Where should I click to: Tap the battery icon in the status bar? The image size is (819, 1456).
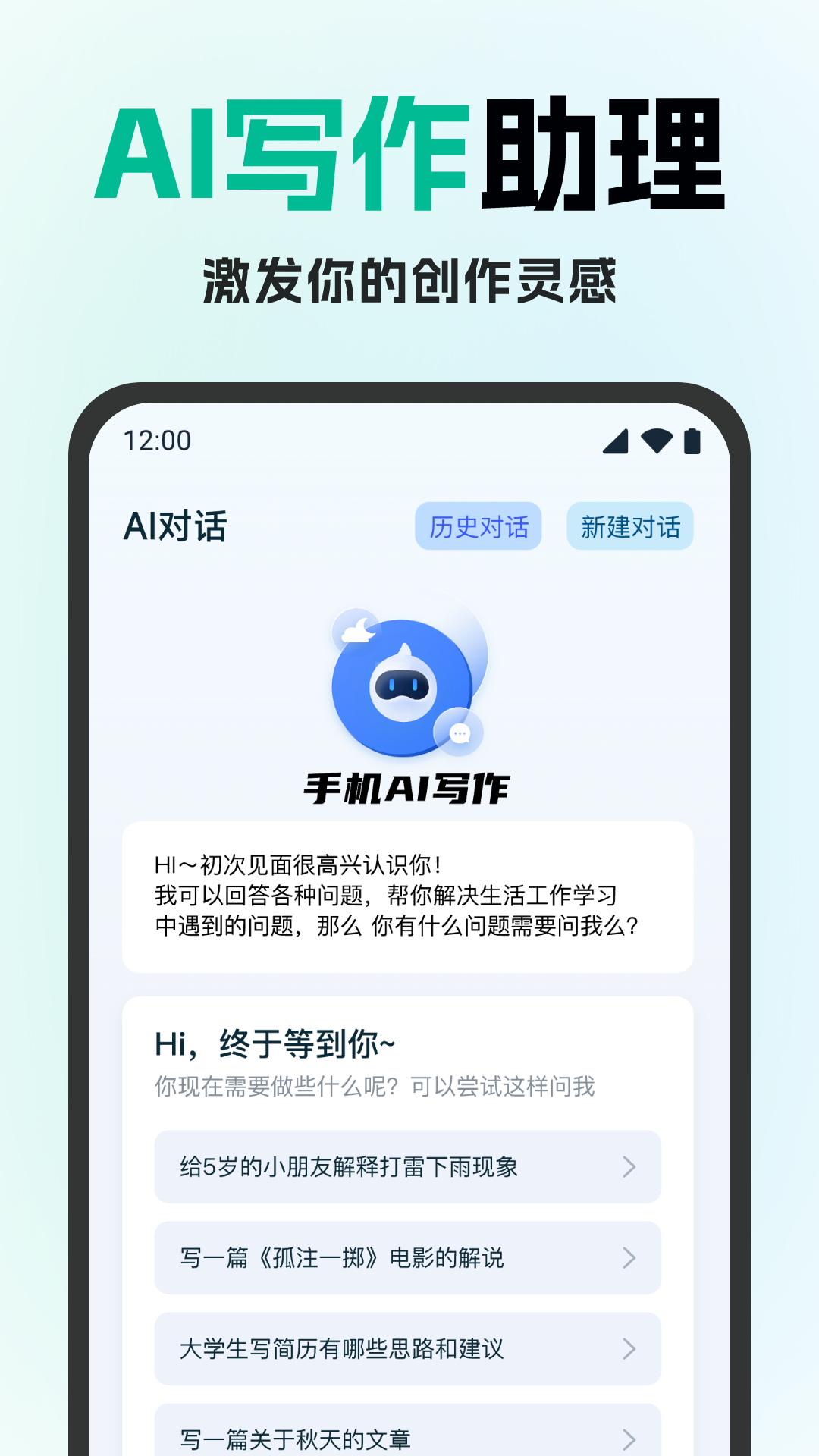[691, 442]
